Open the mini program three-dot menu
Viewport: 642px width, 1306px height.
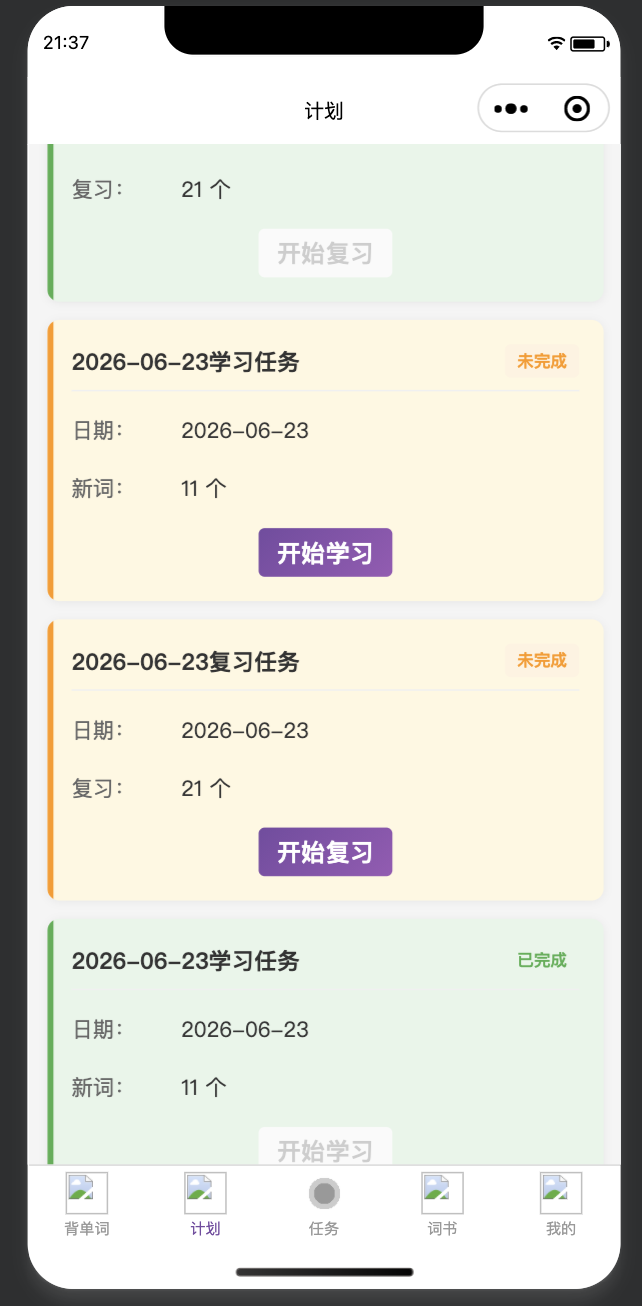pos(511,109)
